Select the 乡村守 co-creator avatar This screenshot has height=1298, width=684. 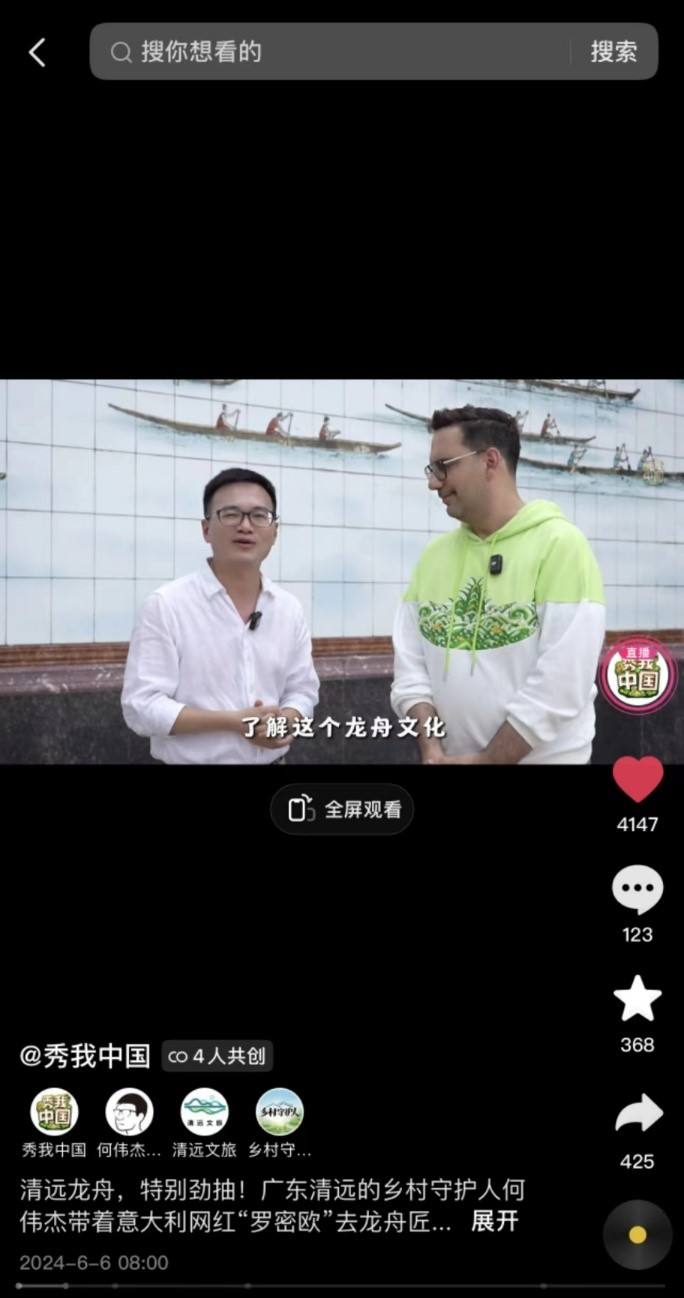[279, 1112]
